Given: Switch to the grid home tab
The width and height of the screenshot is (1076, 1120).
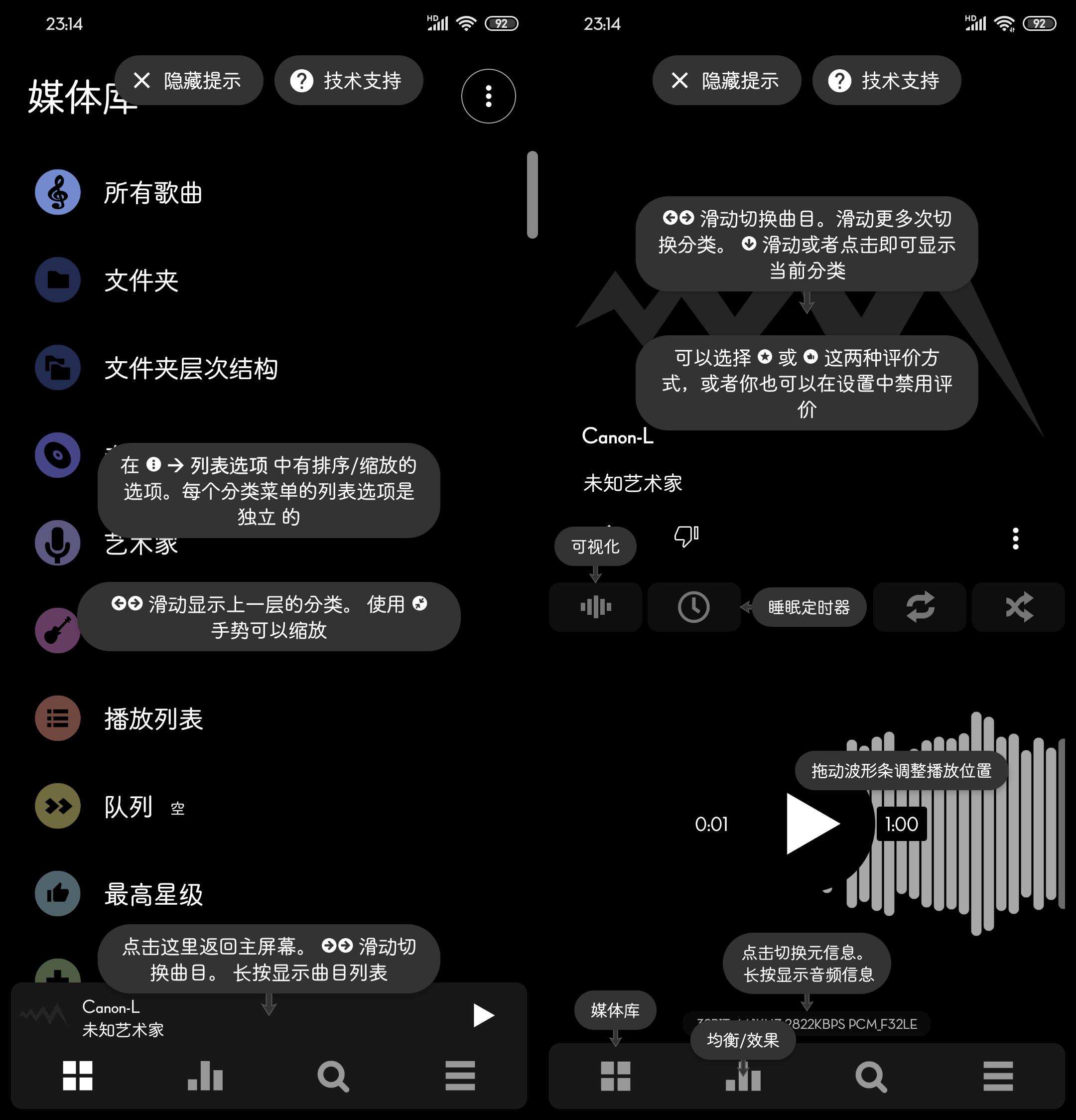Looking at the screenshot, I should (78, 1077).
